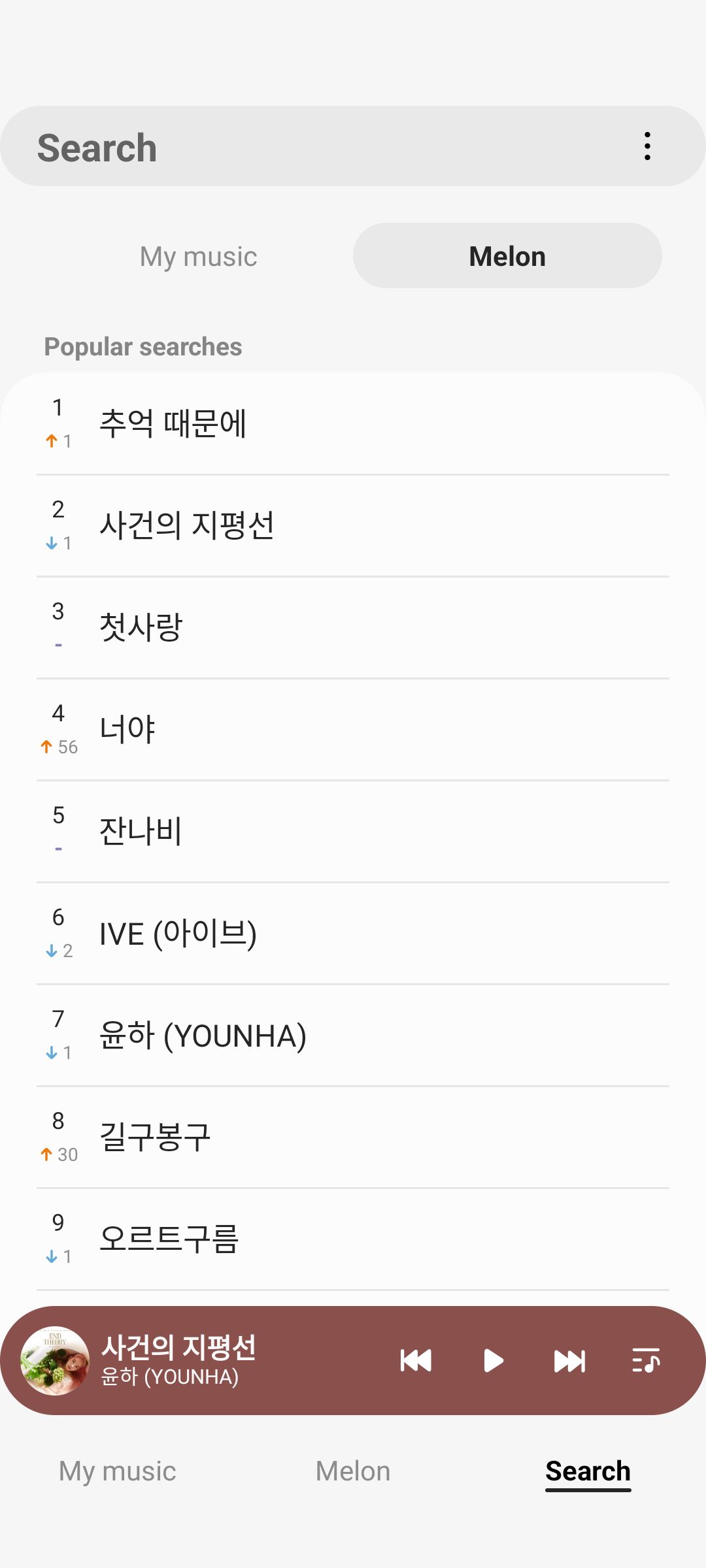Open the now playing album art
706x1568 pixels.
pos(55,1361)
